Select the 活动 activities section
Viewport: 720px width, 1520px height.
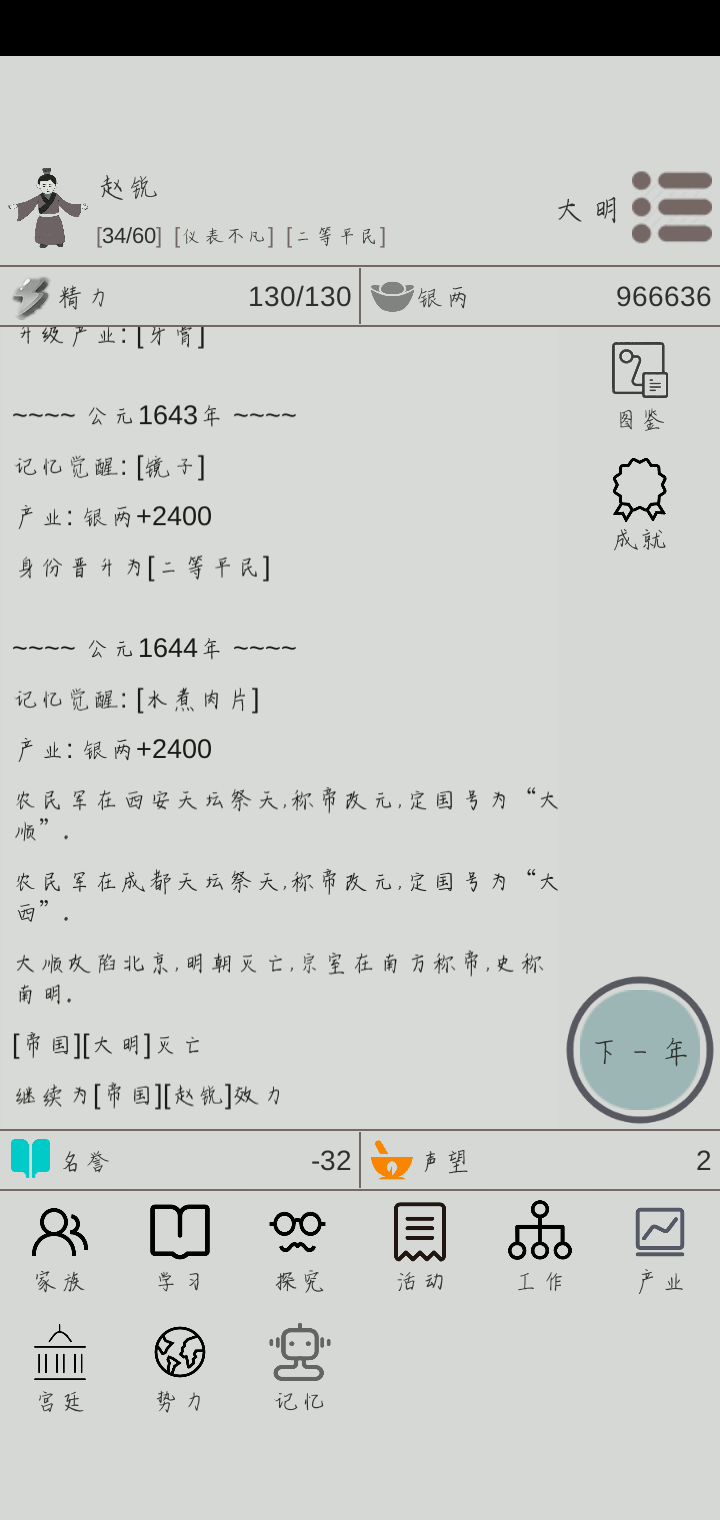[420, 1248]
